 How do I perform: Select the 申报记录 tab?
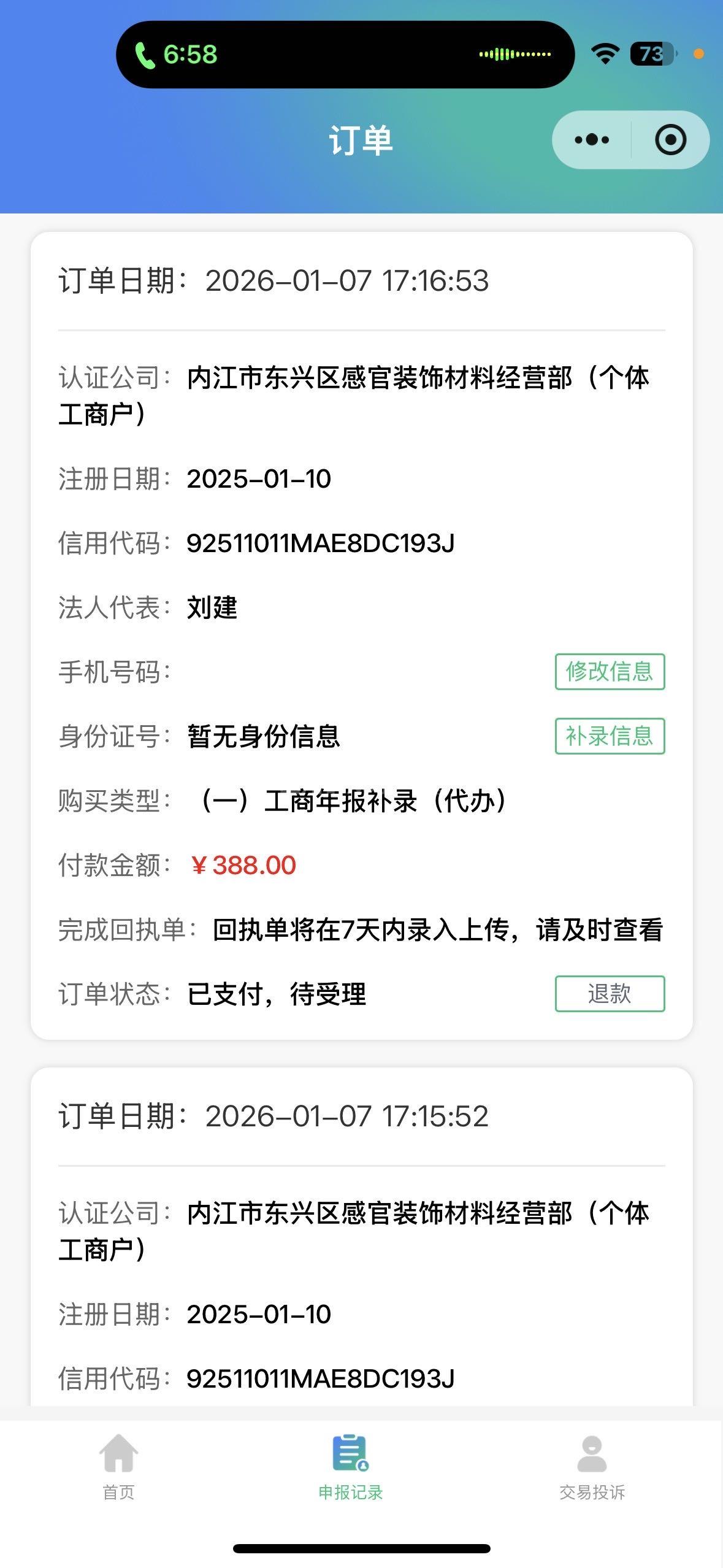[x=350, y=1466]
